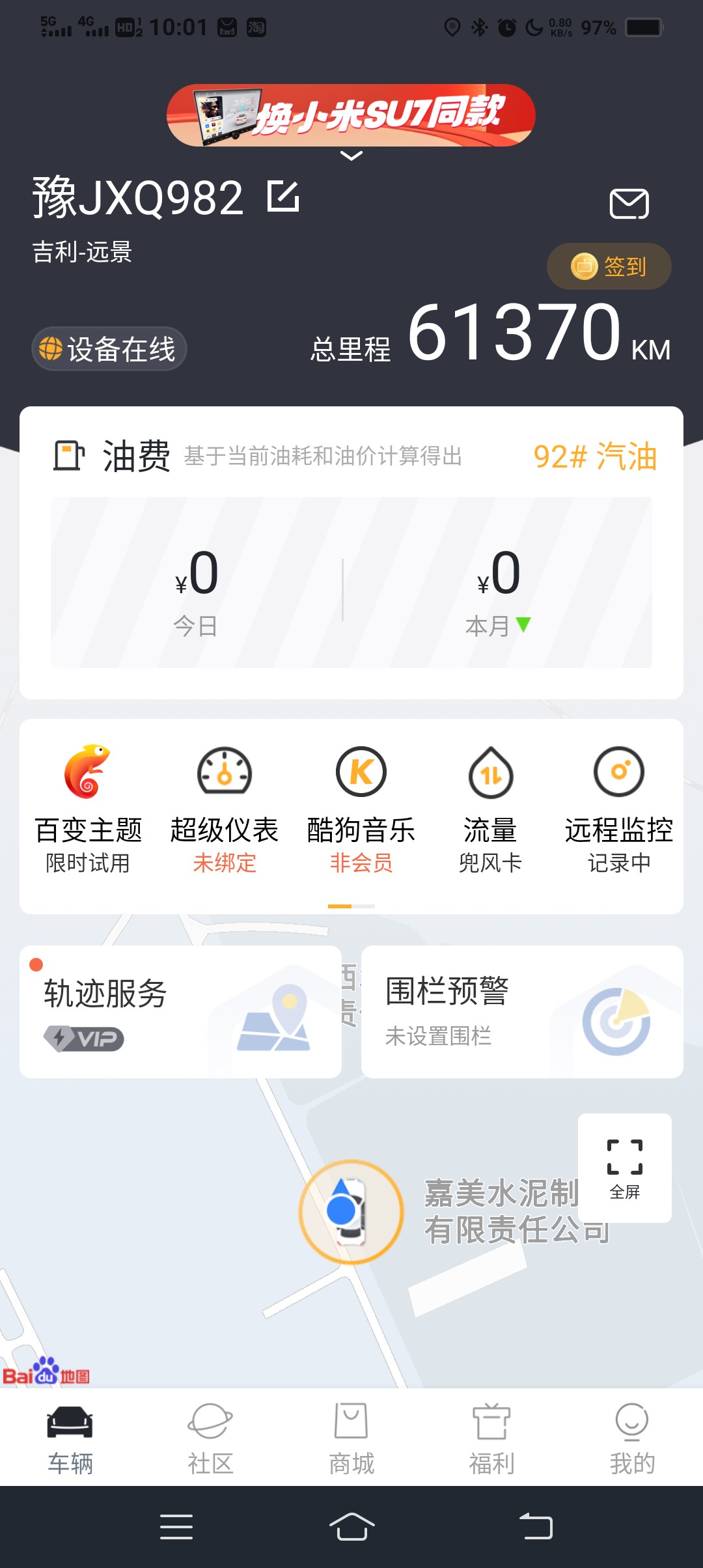The height and width of the screenshot is (1568, 703).
Task: Open the 轨迹服务 VIP card
Action: 180,1012
